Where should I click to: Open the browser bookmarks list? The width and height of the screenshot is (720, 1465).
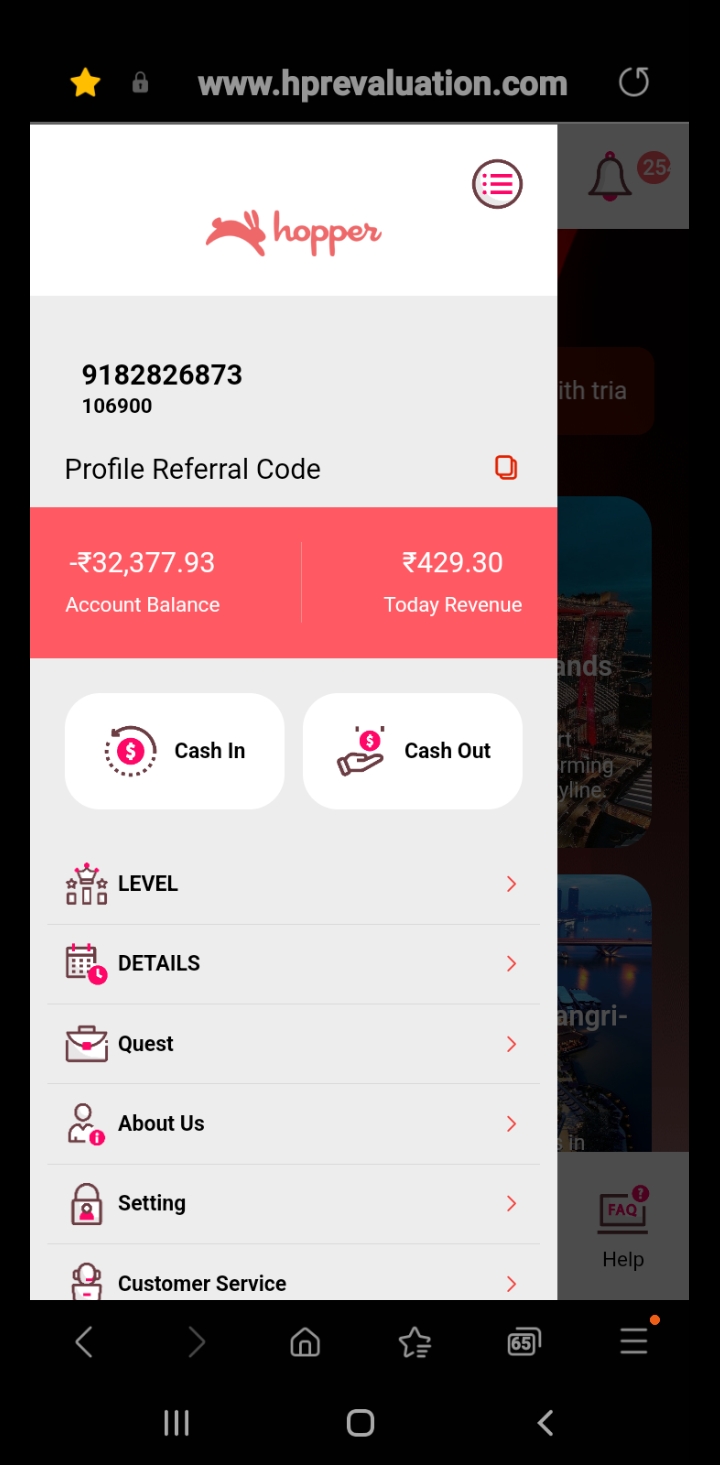414,1342
